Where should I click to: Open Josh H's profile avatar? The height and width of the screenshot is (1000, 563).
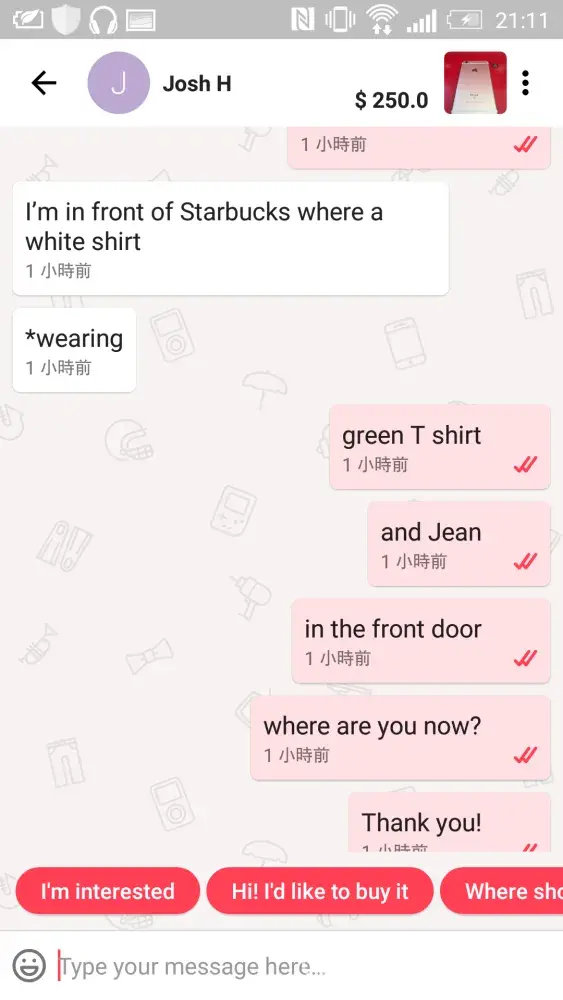119,83
